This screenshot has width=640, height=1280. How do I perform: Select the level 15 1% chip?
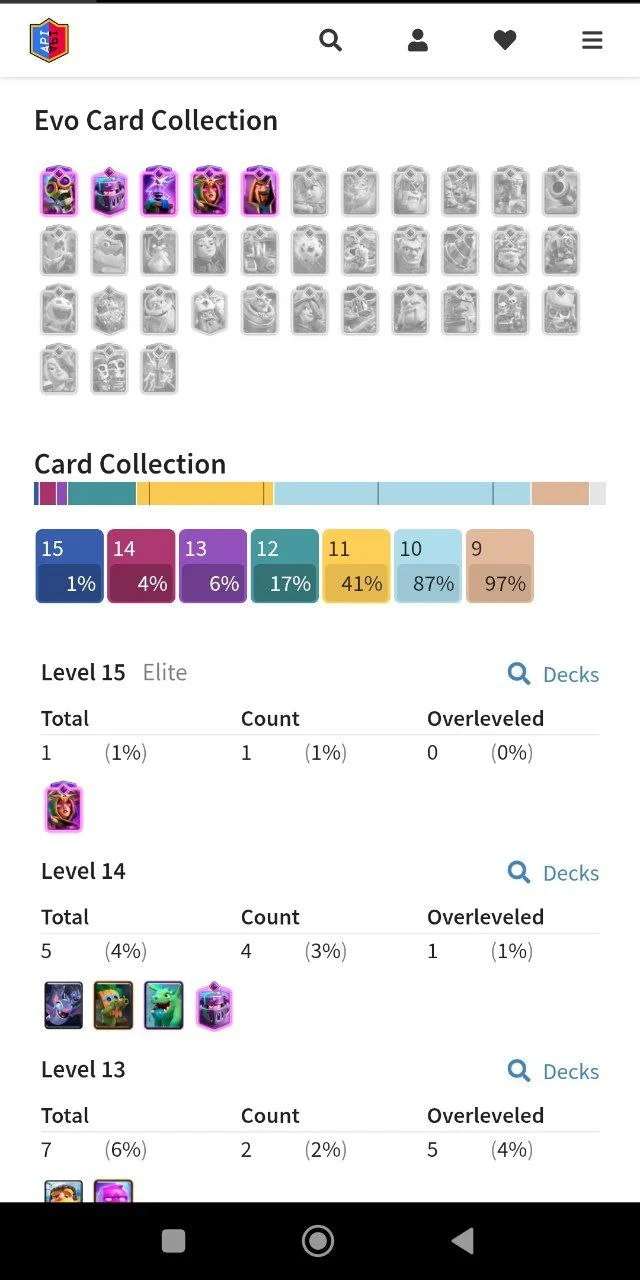coord(69,566)
